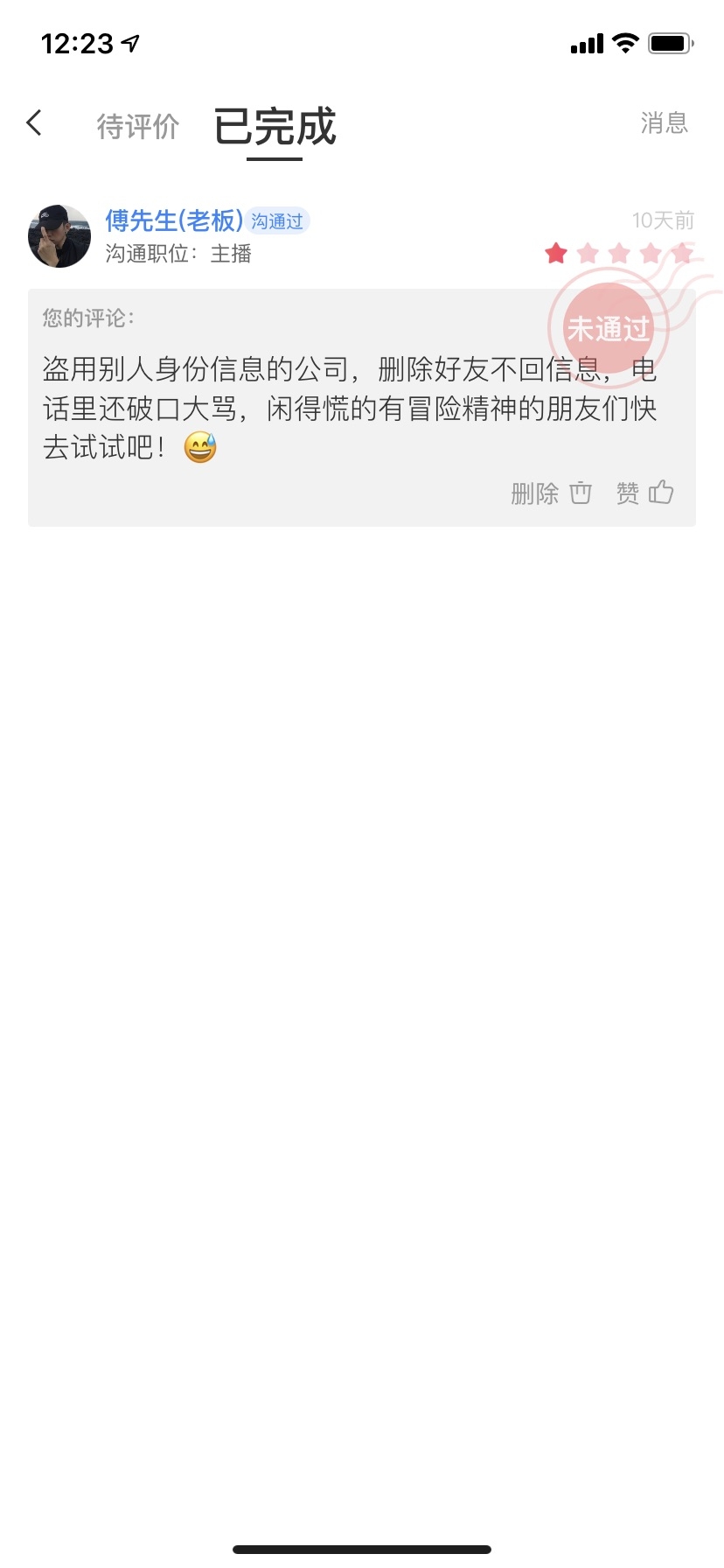Image resolution: width=724 pixels, height=1568 pixels.
Task: Select the 已完成 tab
Action: click(x=275, y=127)
